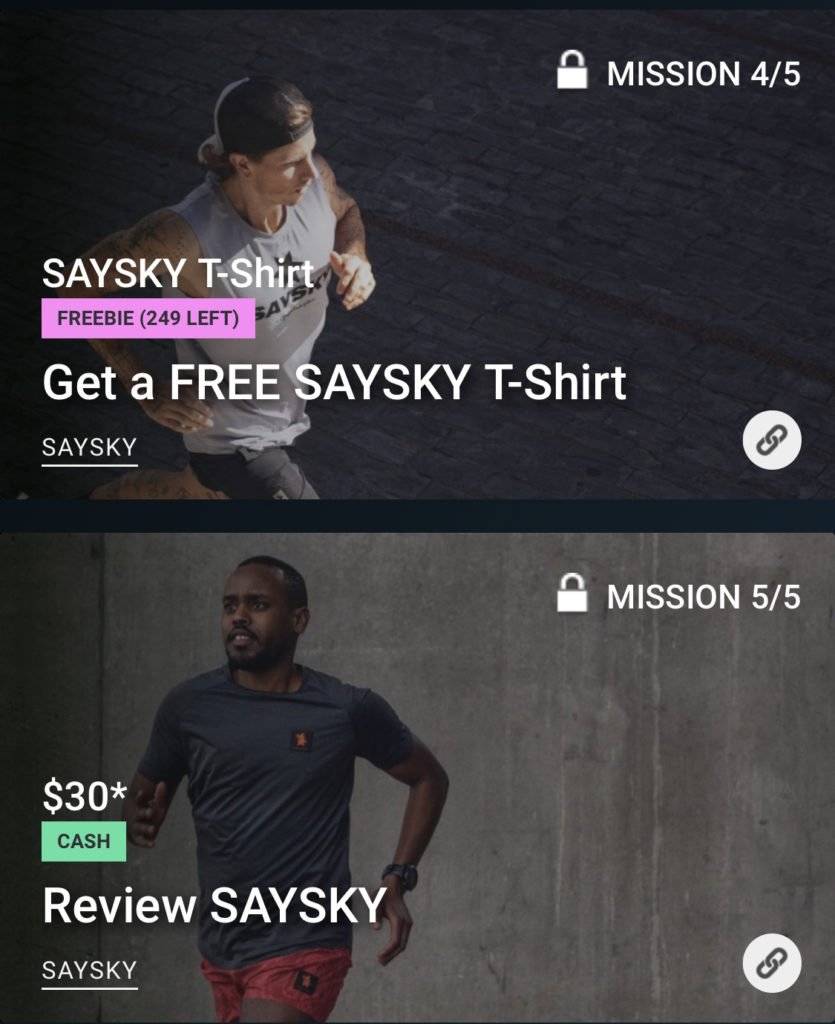This screenshot has width=835, height=1024.
Task: Open the Review SAYSKY cash mission card
Action: (x=214, y=906)
